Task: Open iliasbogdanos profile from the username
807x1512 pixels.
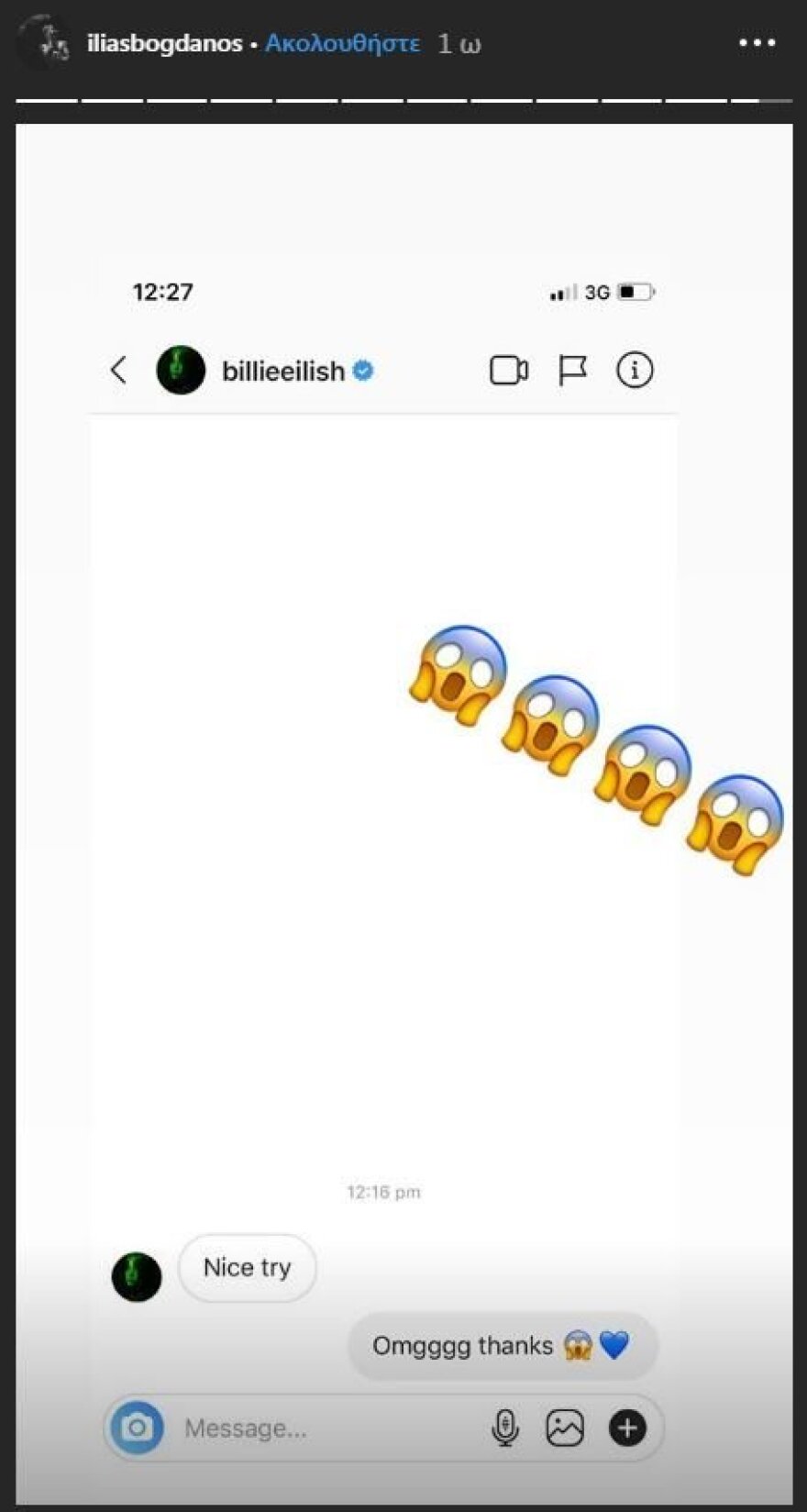Action: pyautogui.click(x=164, y=43)
